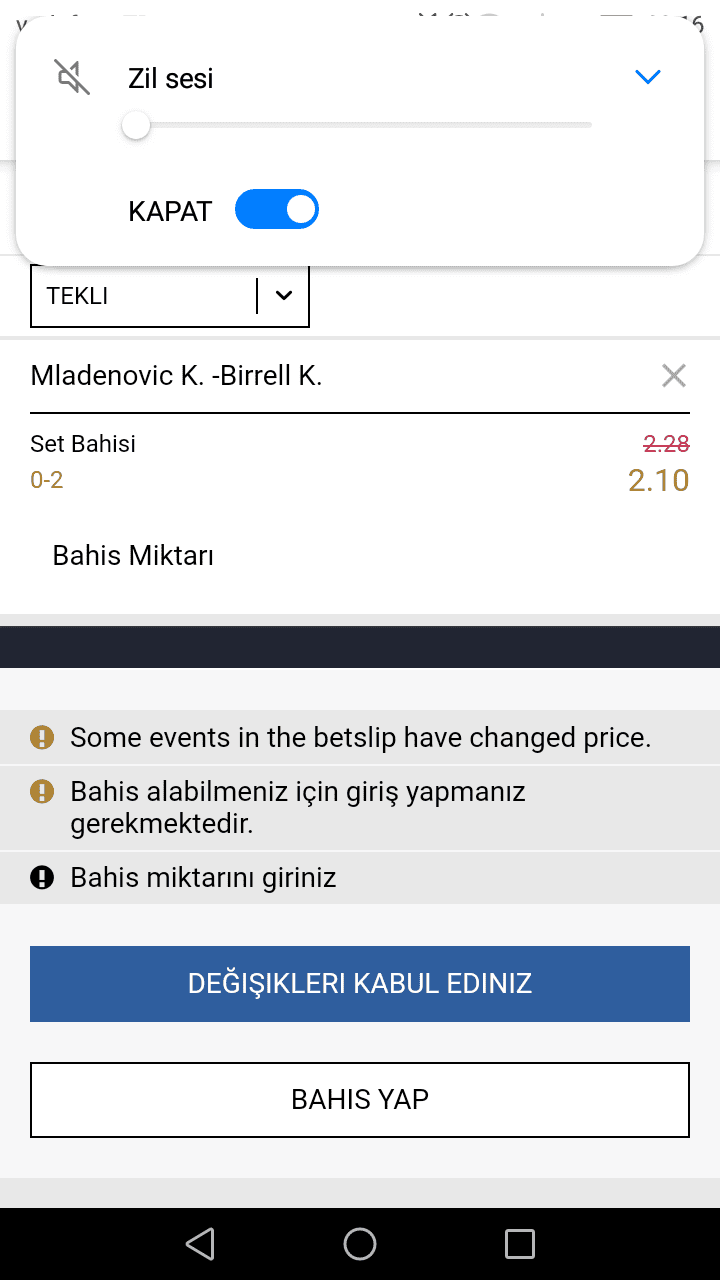Tap the muted ringer icon

coord(72,77)
